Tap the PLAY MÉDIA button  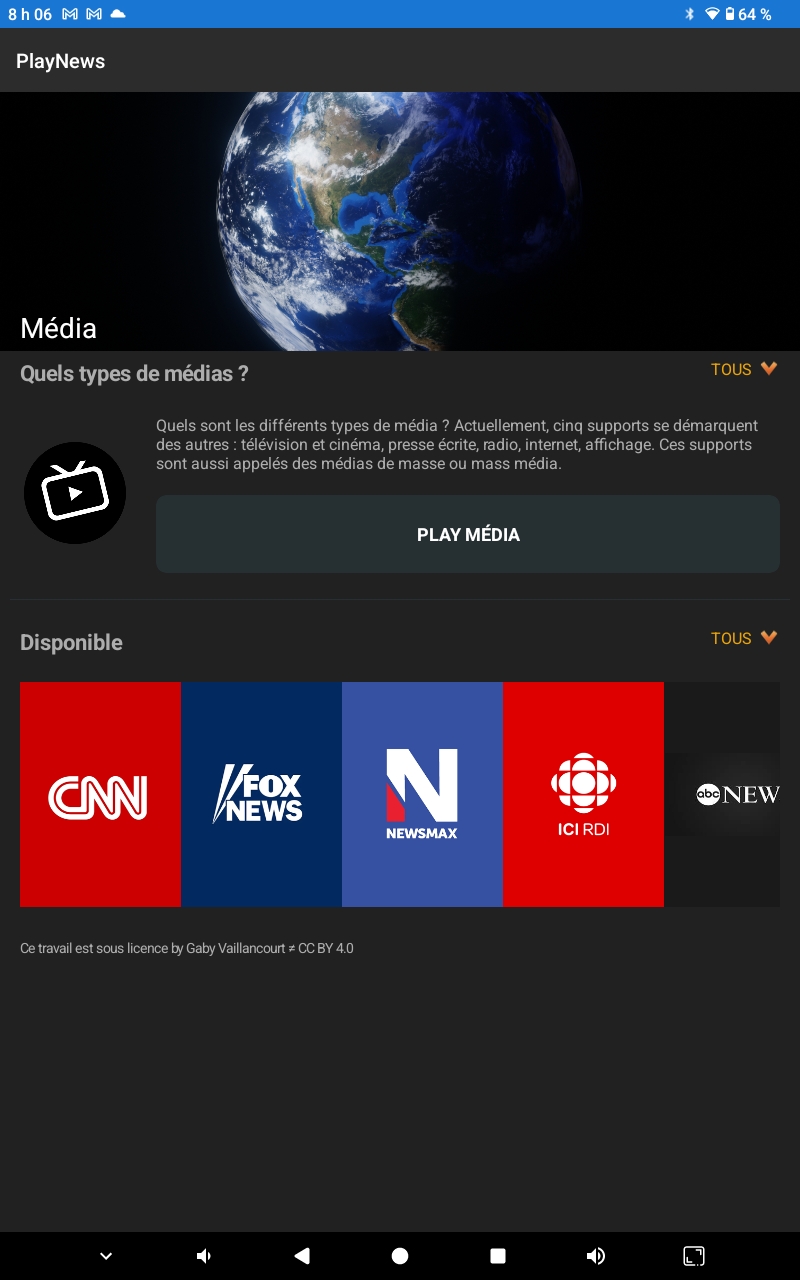tap(467, 534)
